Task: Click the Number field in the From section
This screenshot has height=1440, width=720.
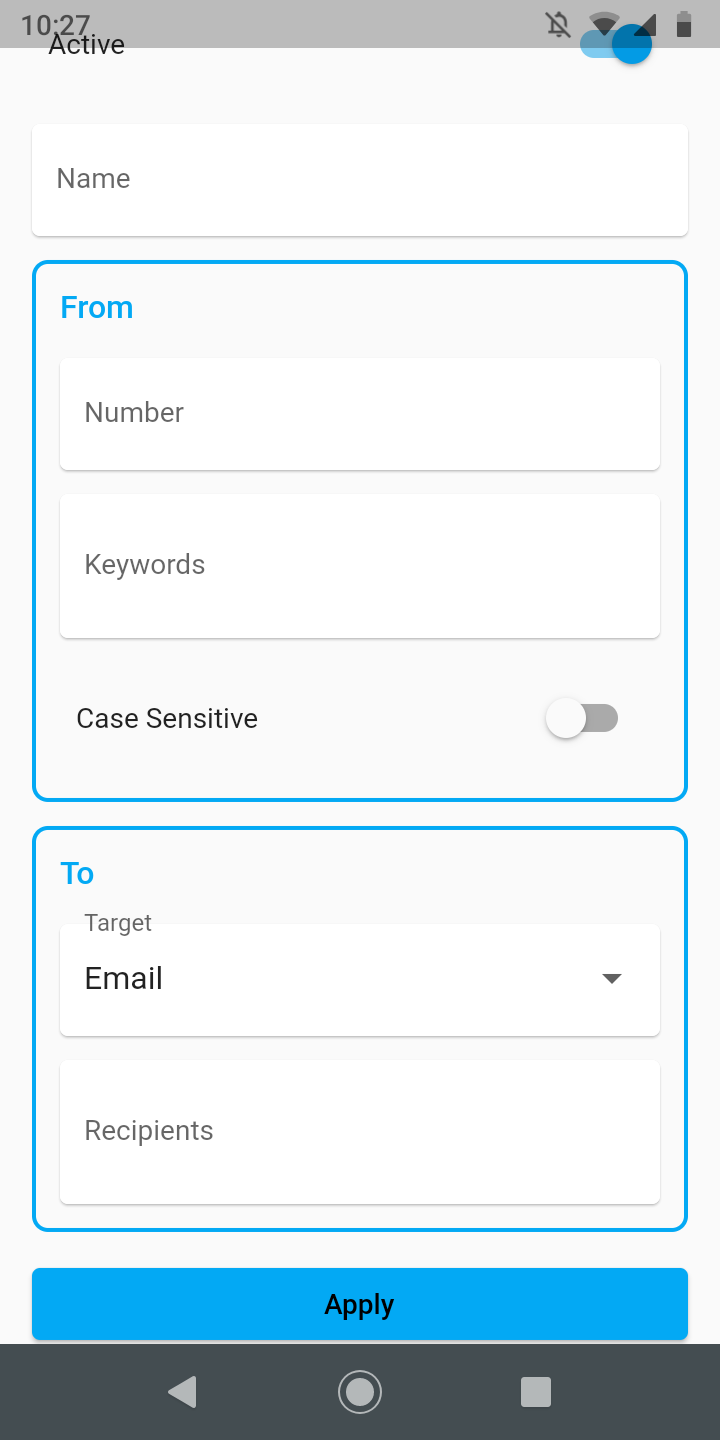Action: pos(360,413)
